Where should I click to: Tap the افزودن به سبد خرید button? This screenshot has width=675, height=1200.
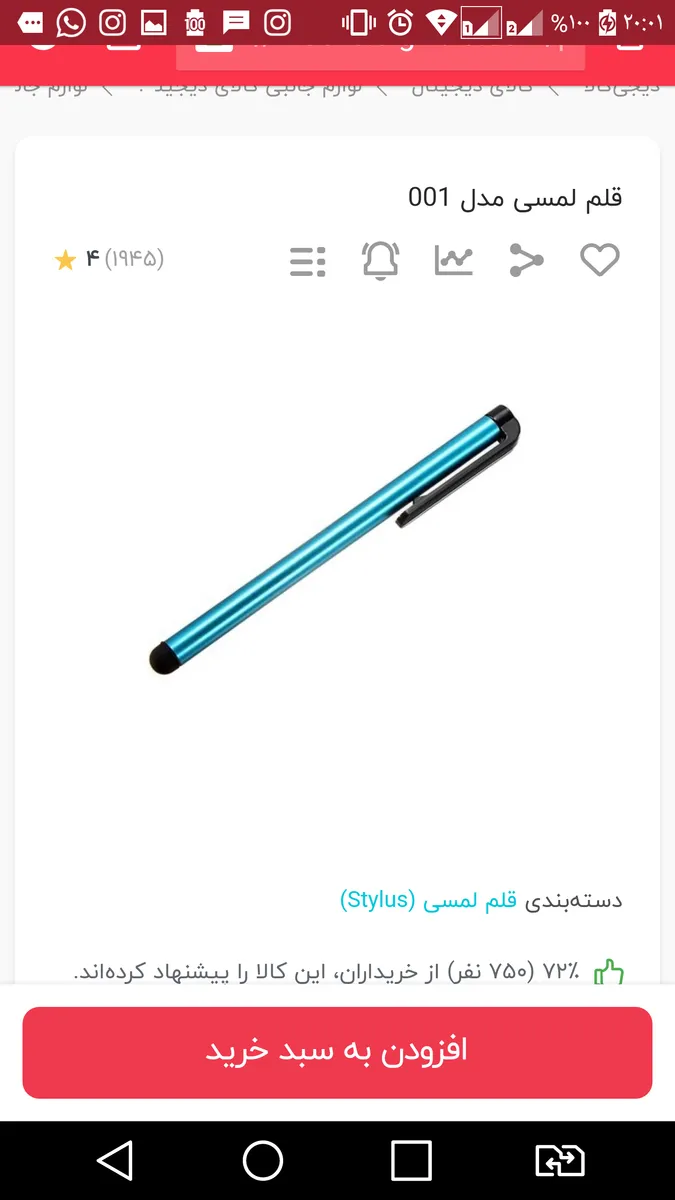coord(337,1052)
